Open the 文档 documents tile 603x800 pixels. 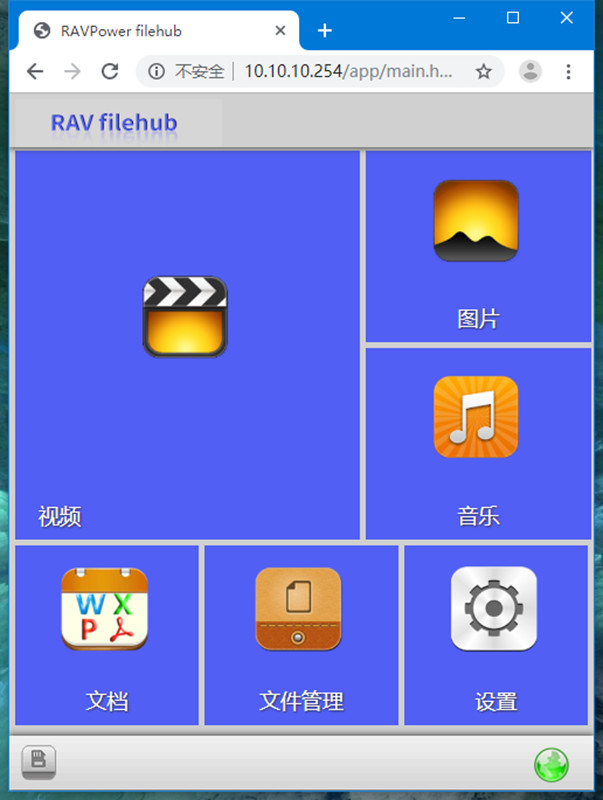pos(106,634)
